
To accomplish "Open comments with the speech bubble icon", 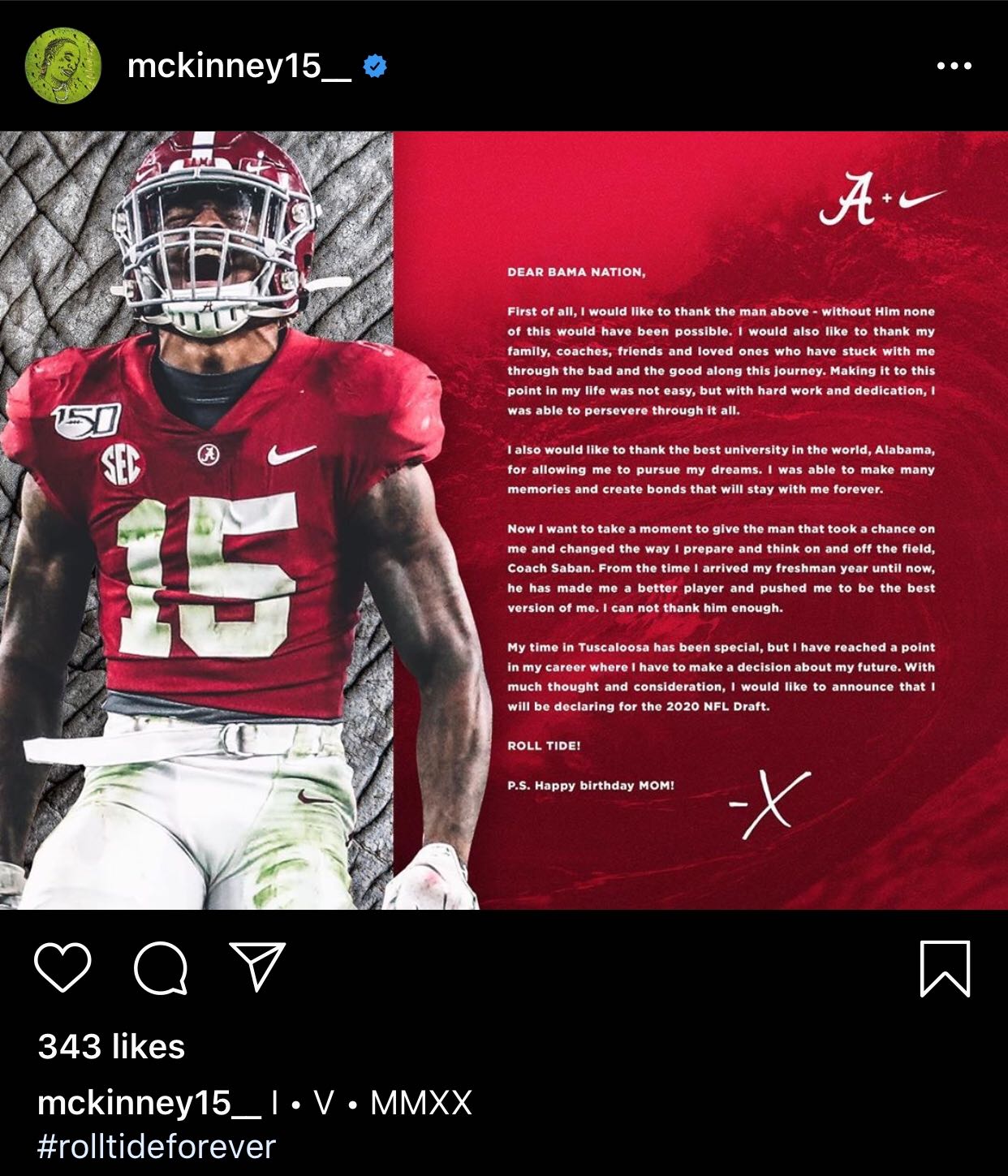I will pos(161,967).
